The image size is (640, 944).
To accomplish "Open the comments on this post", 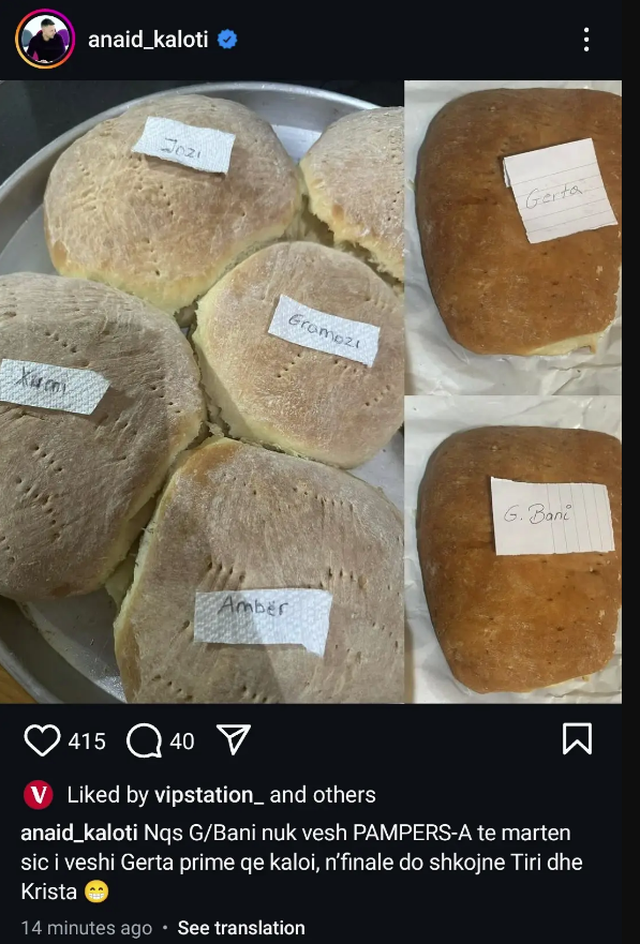I will [x=145, y=740].
